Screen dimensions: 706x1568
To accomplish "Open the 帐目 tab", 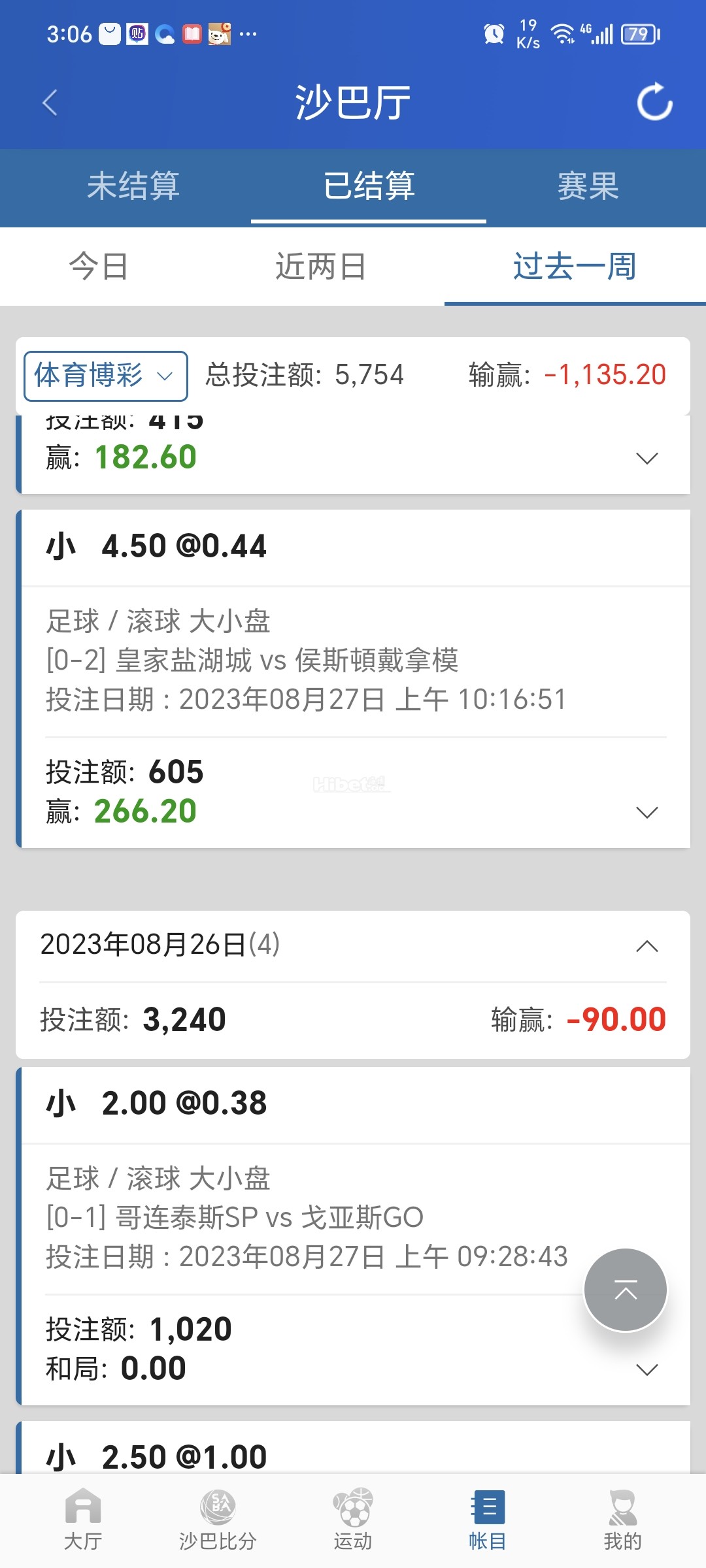I will [x=488, y=1520].
